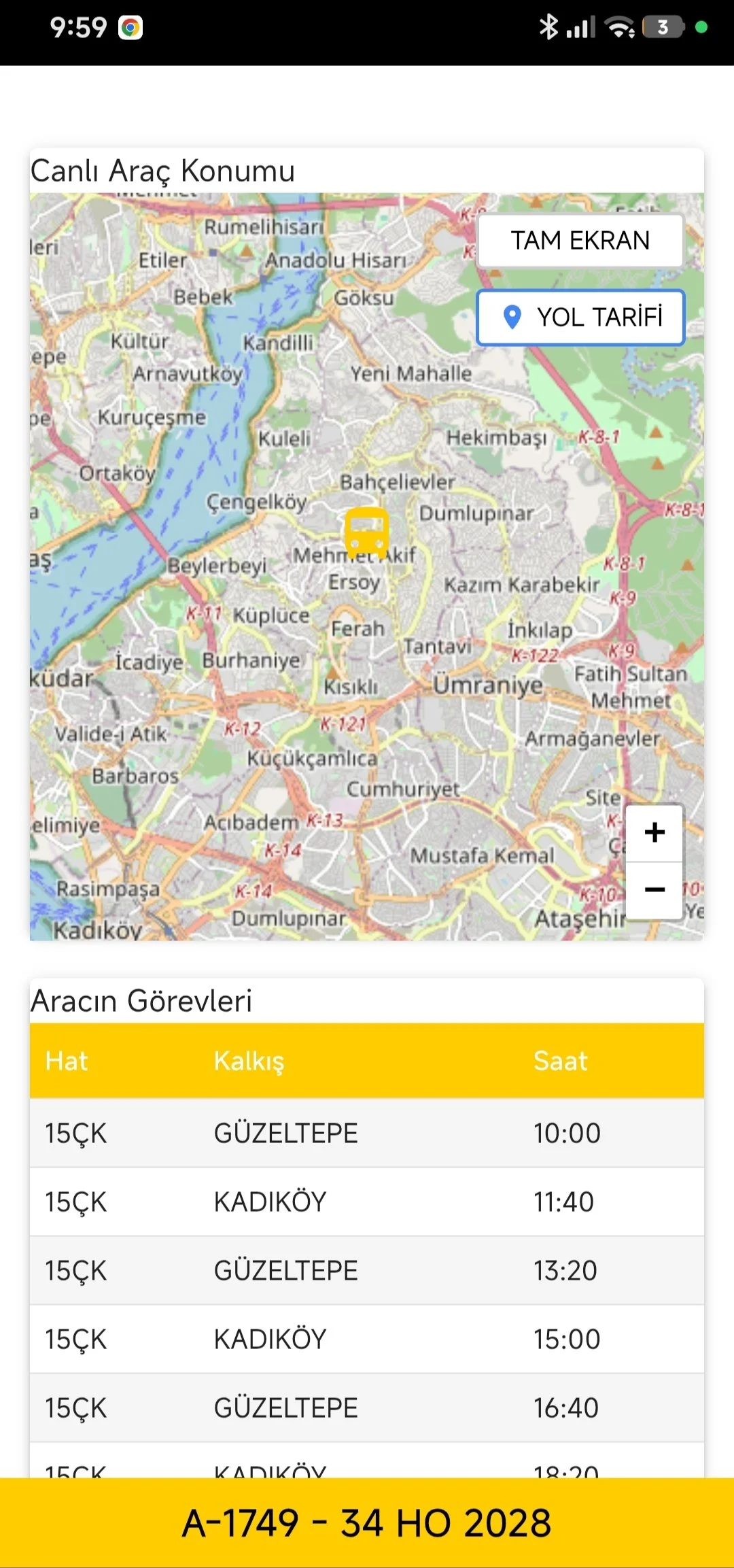Zoom out of the map
Viewport: 734px width, 1568px height.
[x=654, y=890]
